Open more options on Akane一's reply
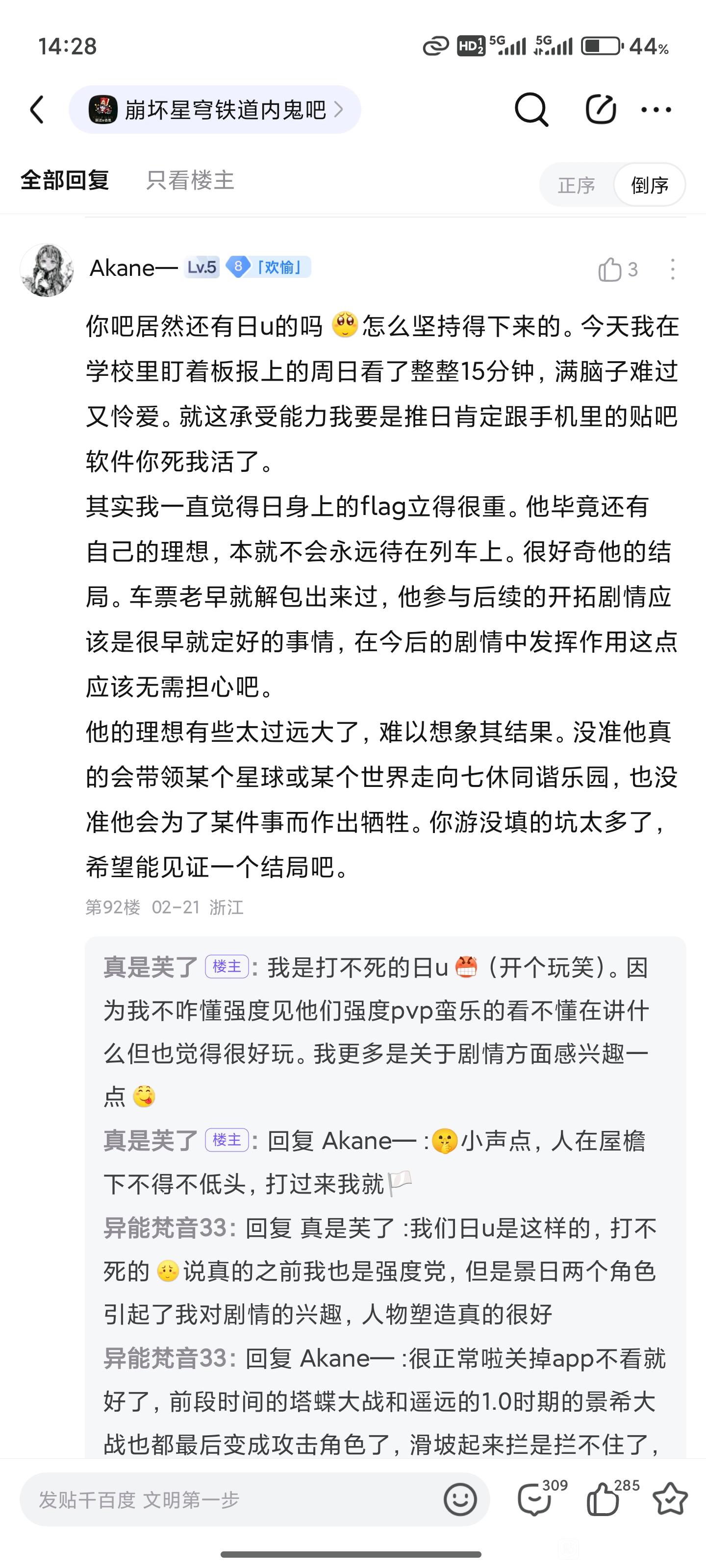The width and height of the screenshot is (706, 1568). [x=673, y=269]
